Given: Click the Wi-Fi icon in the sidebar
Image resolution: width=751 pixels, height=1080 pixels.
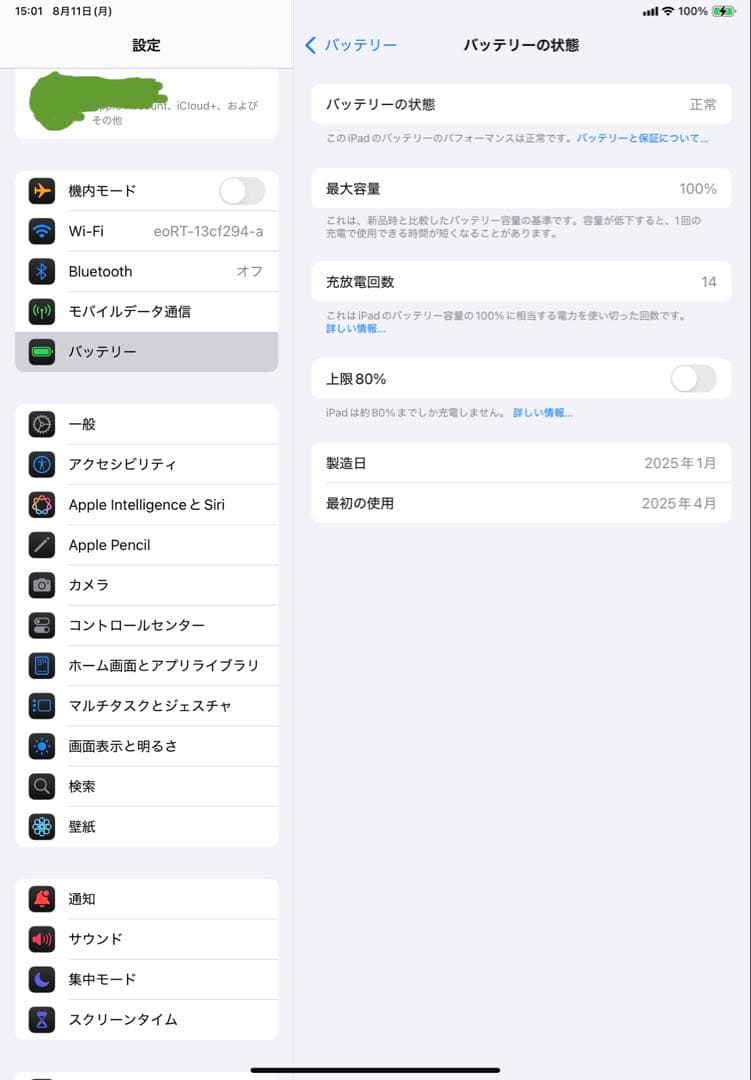Looking at the screenshot, I should (41, 231).
